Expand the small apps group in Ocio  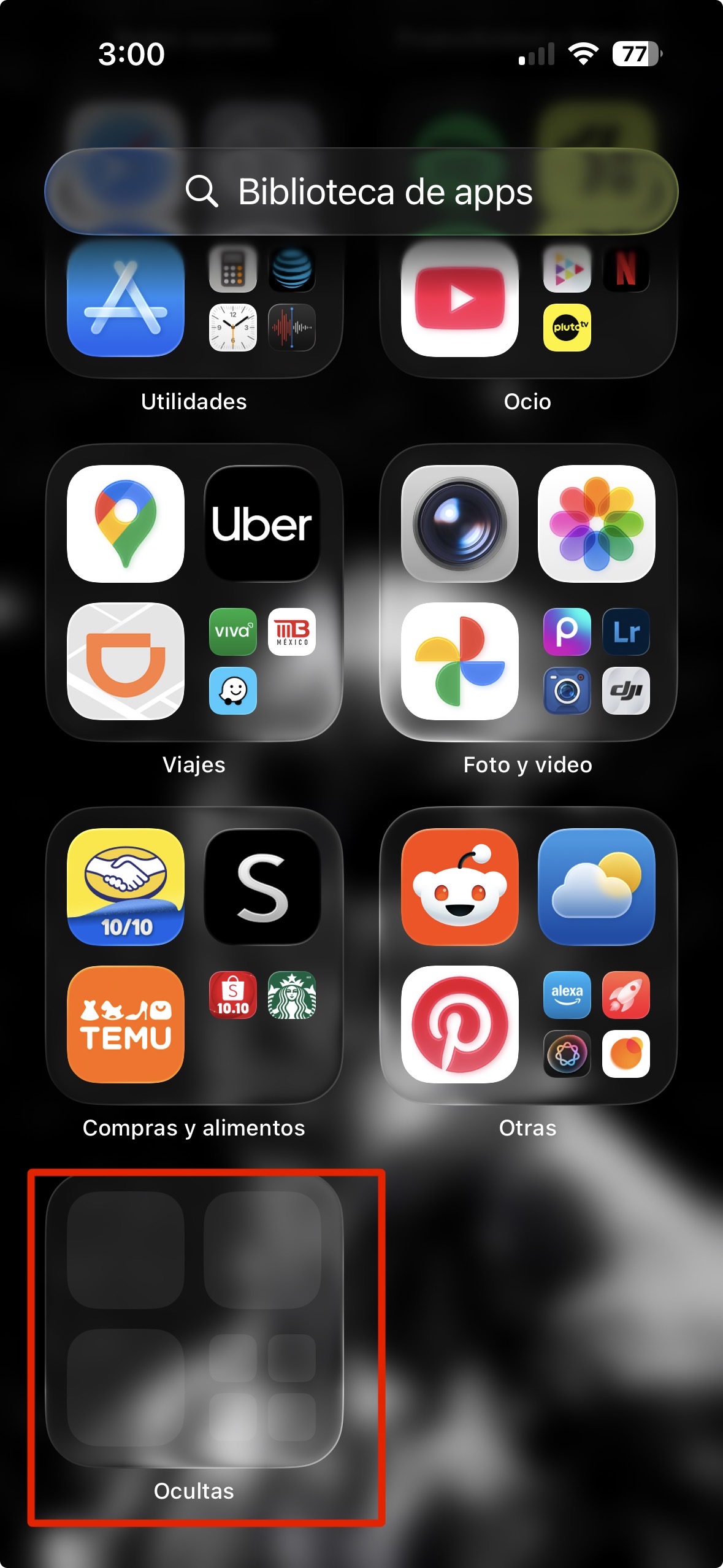pyautogui.click(x=596, y=298)
